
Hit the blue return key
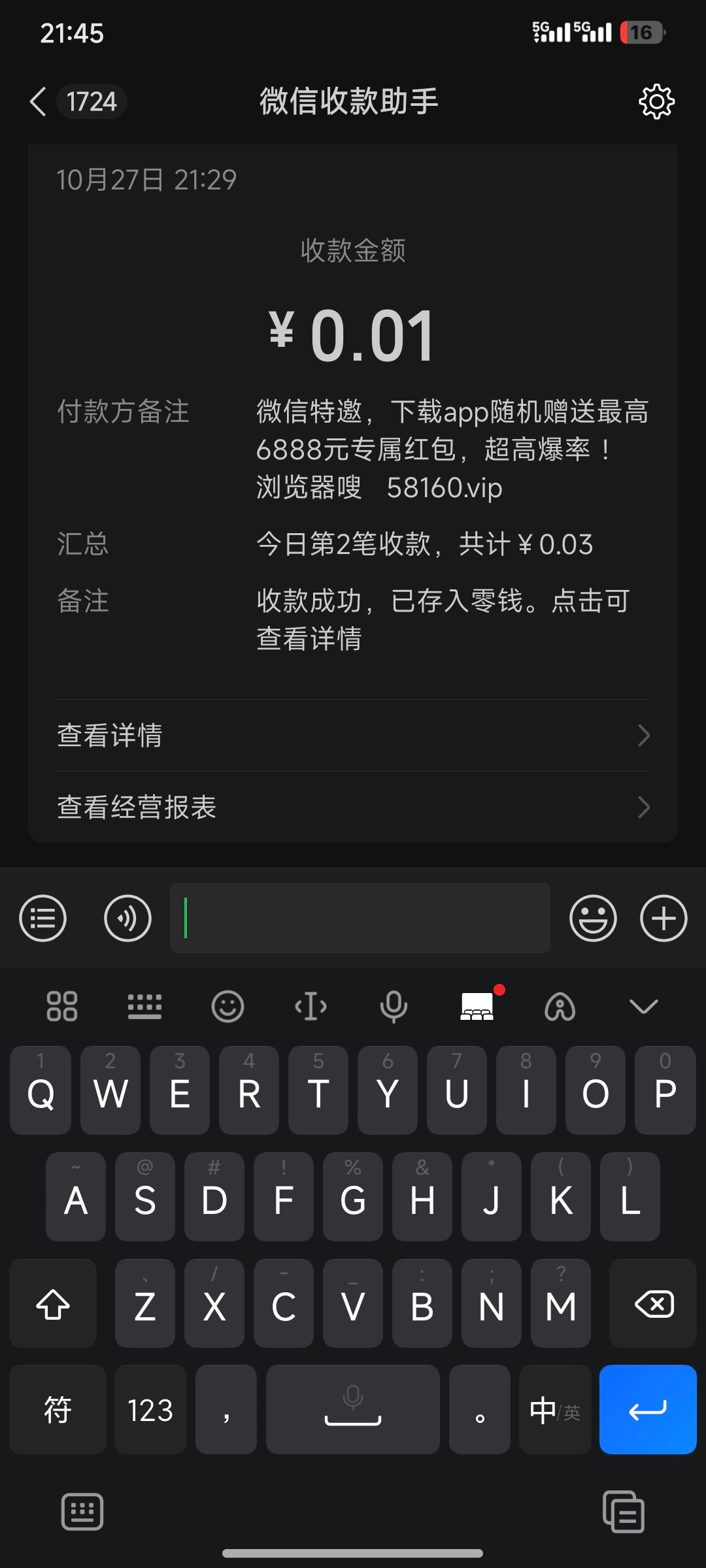(x=647, y=1410)
